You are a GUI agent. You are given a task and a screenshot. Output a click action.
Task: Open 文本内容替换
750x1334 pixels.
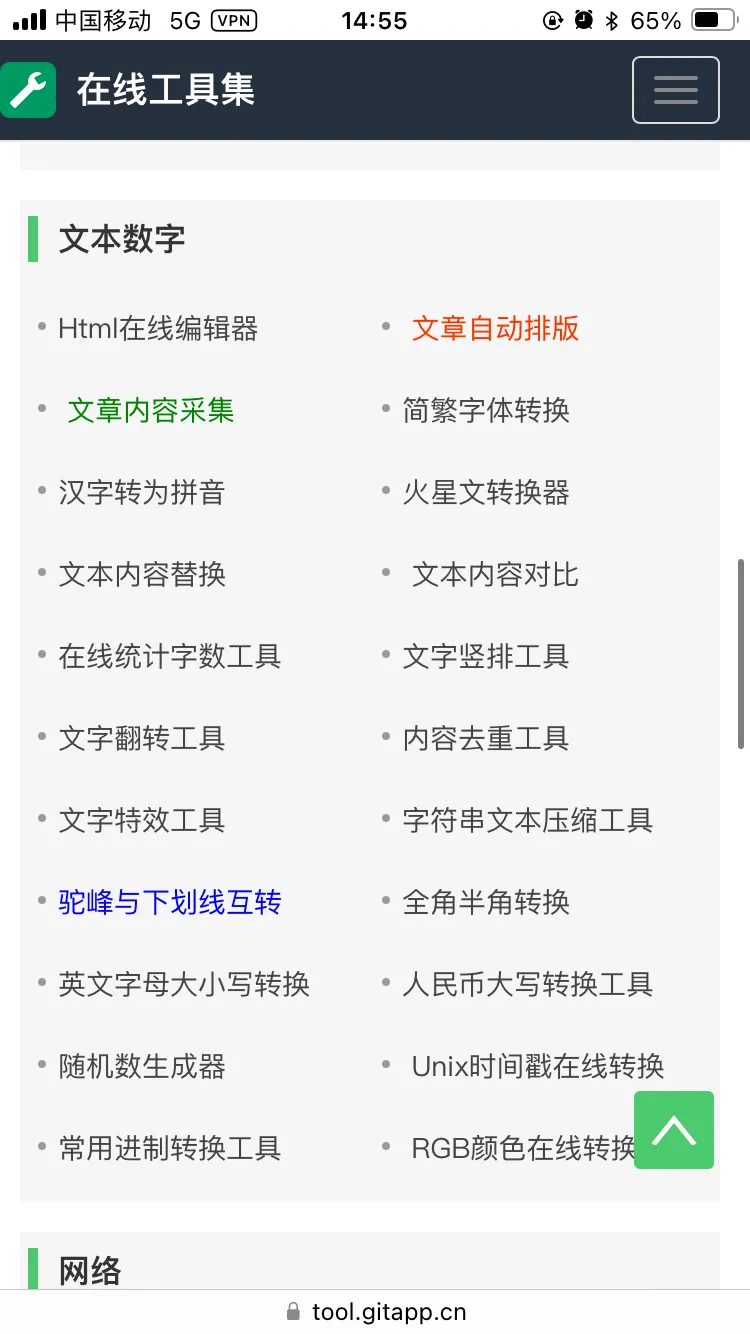pos(142,575)
